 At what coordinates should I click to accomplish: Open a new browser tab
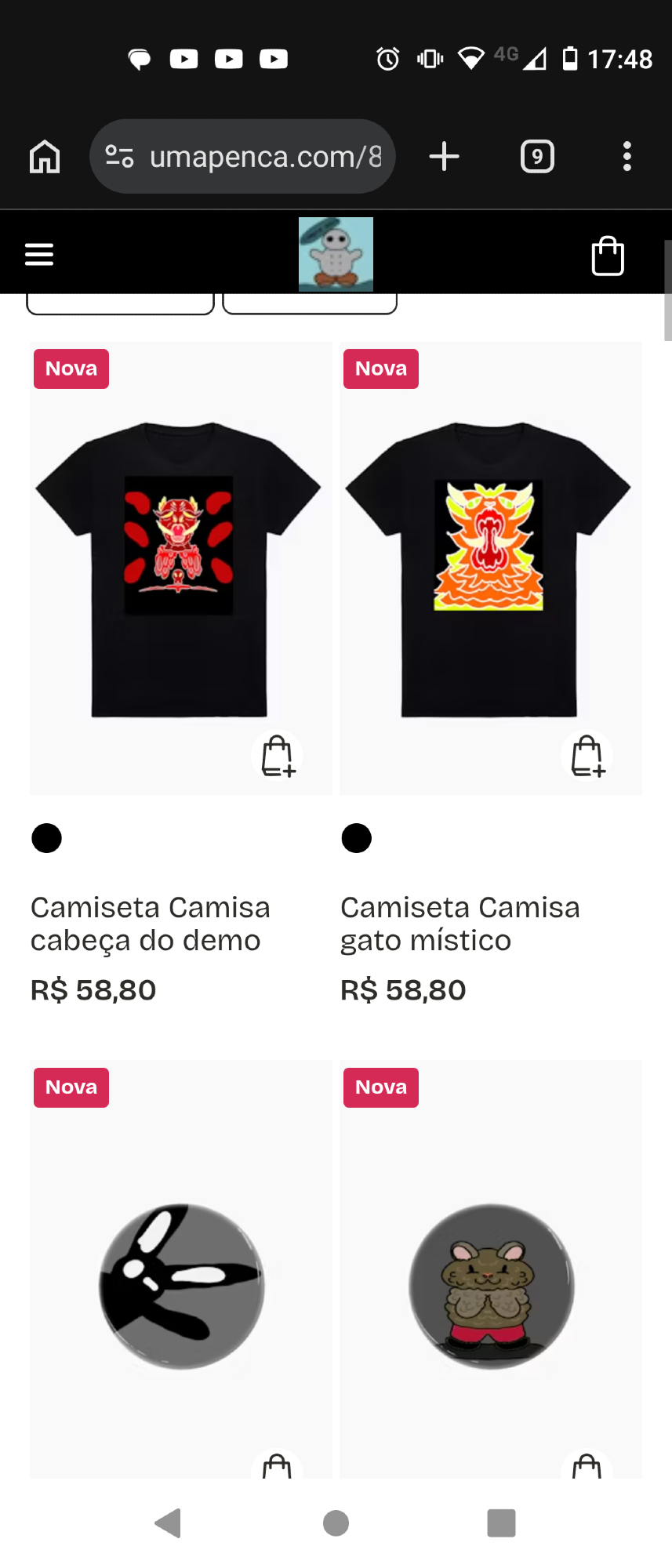(x=444, y=157)
